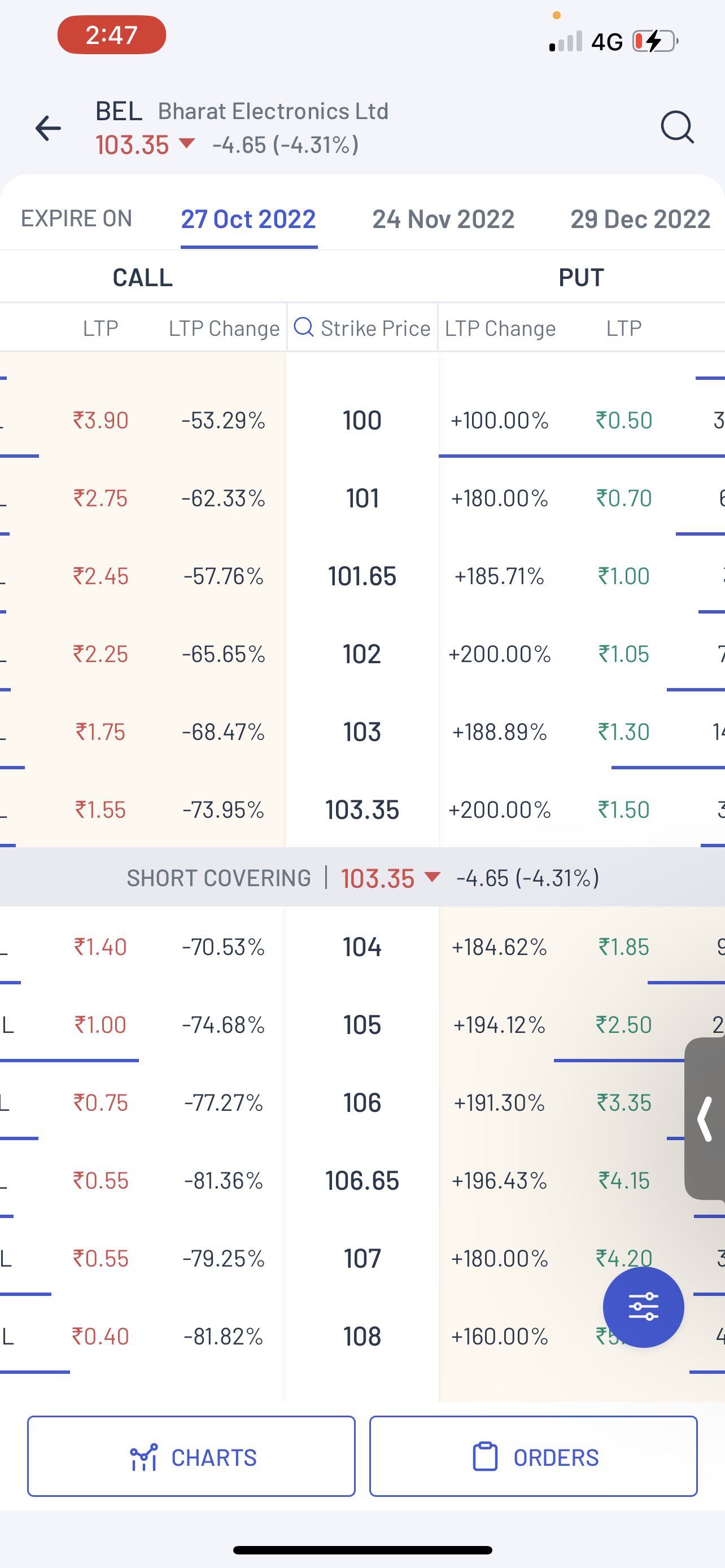
Task: Go back using the arrow icon
Action: coord(48,128)
